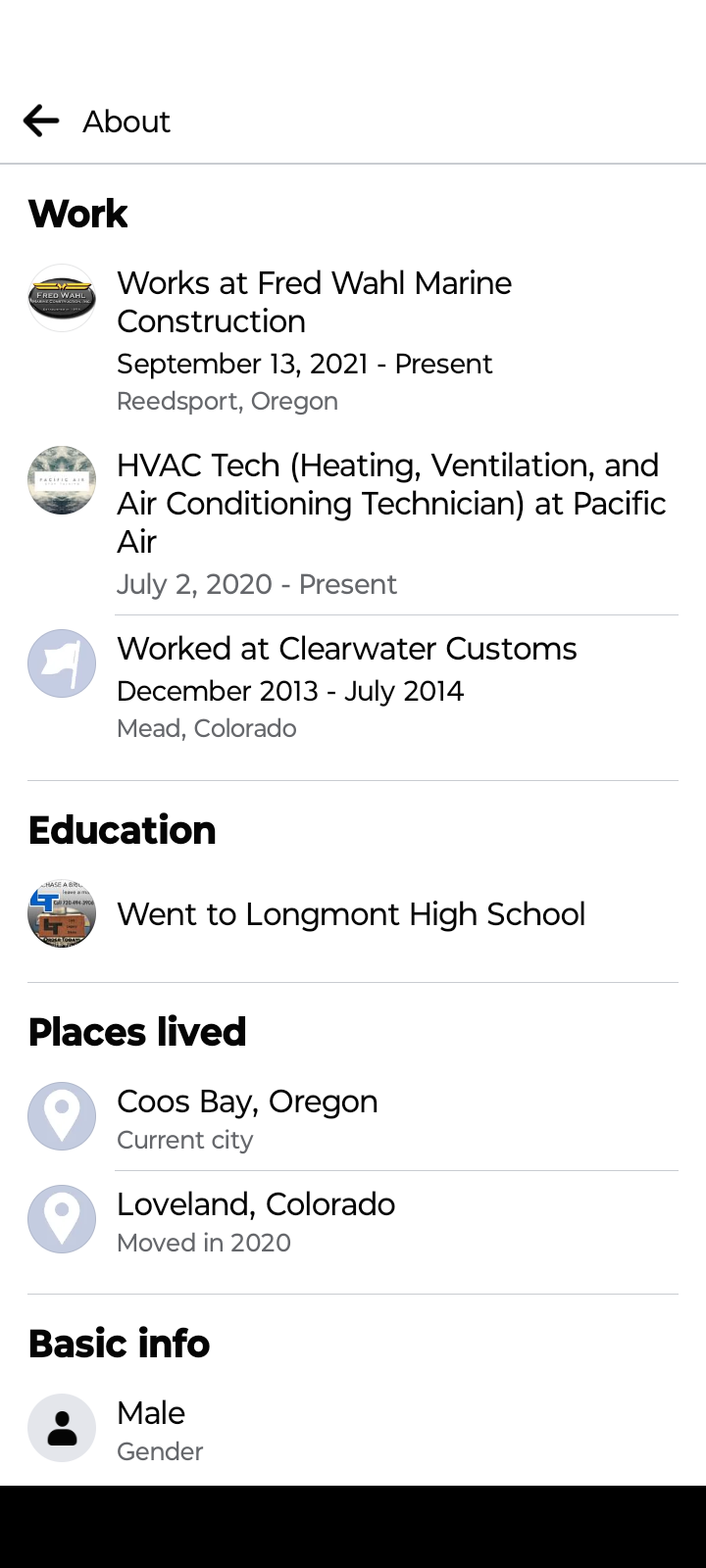Open Coos Bay, Oregon current city
This screenshot has width=706, height=1568.
353,1118
